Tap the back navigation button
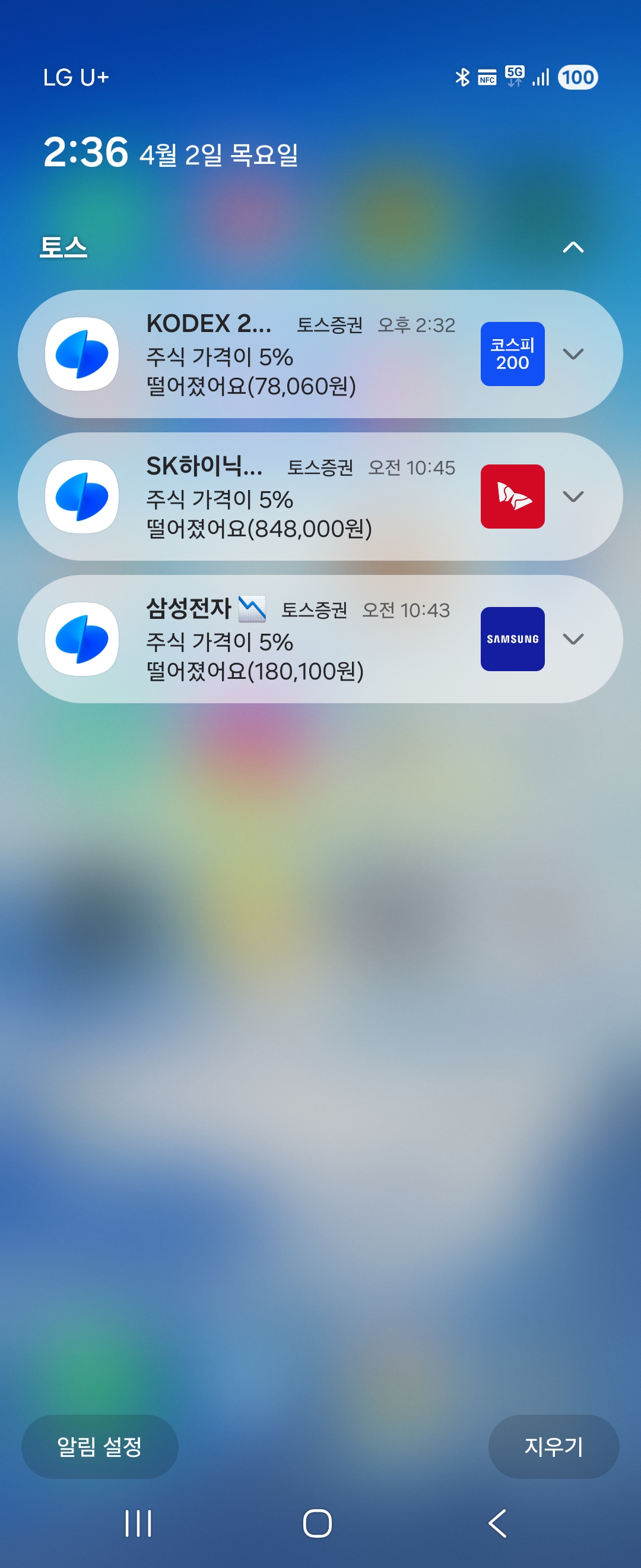Image resolution: width=641 pixels, height=1568 pixels. coord(497,1523)
